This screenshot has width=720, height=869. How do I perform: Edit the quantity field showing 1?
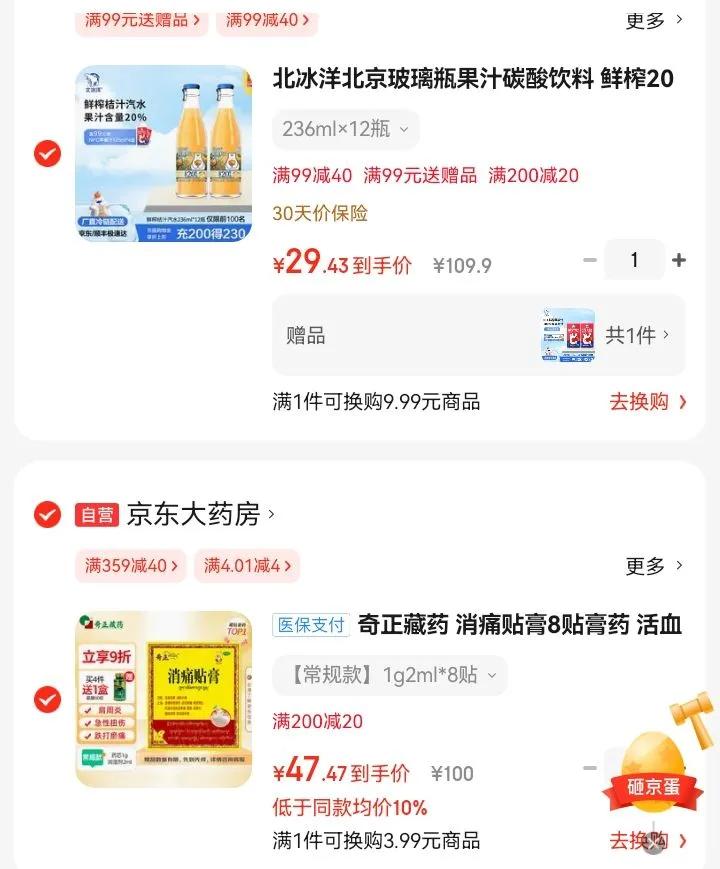(x=635, y=259)
